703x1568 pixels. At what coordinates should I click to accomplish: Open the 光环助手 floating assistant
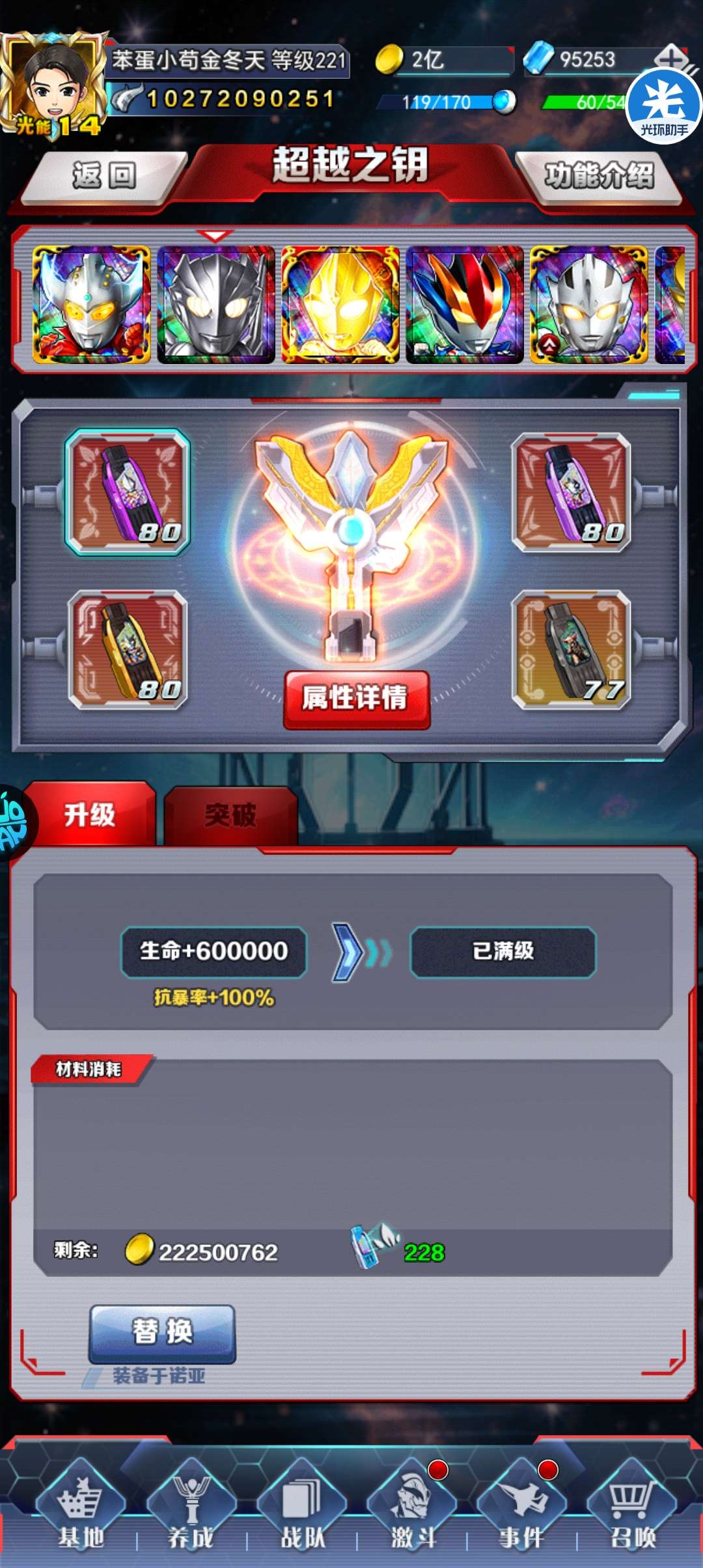click(663, 104)
